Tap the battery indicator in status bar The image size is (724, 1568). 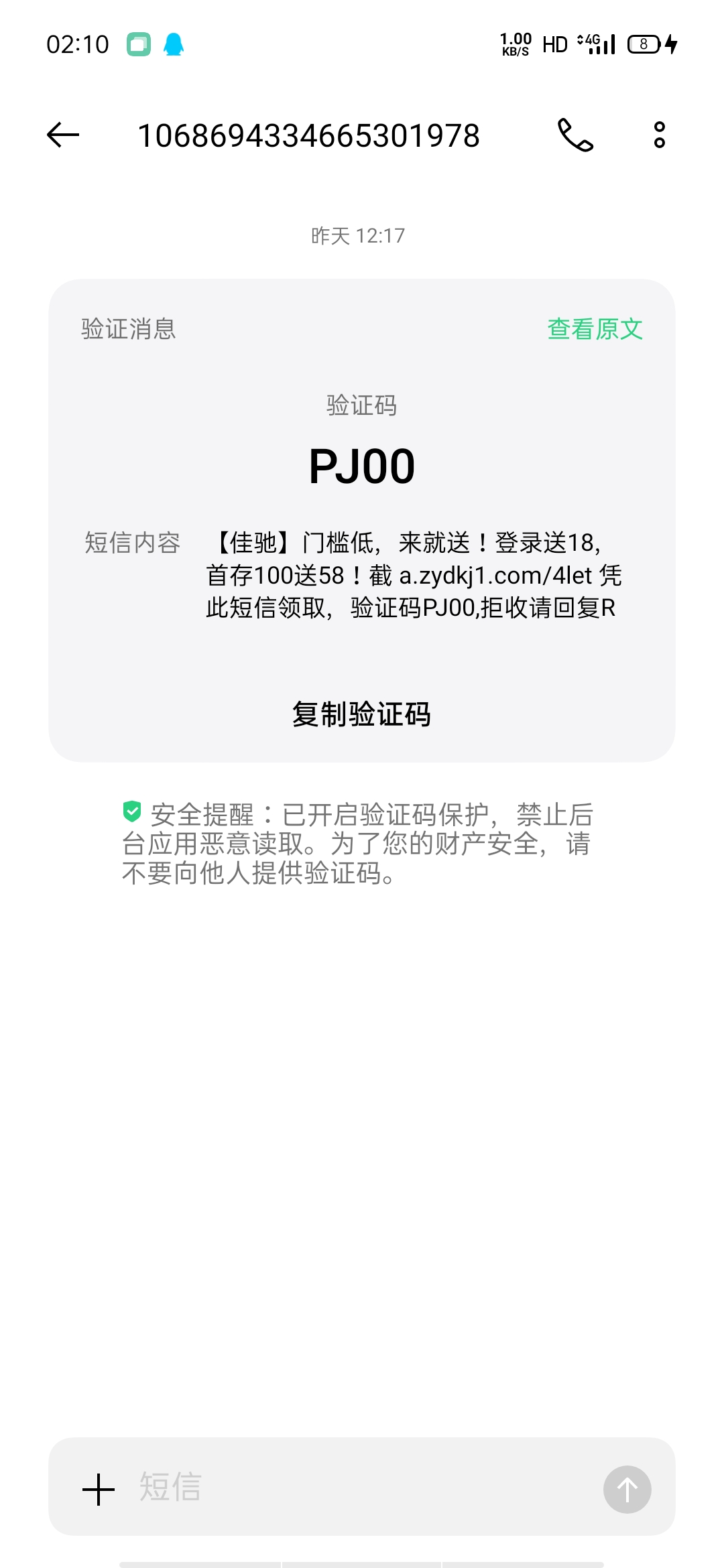[x=643, y=42]
